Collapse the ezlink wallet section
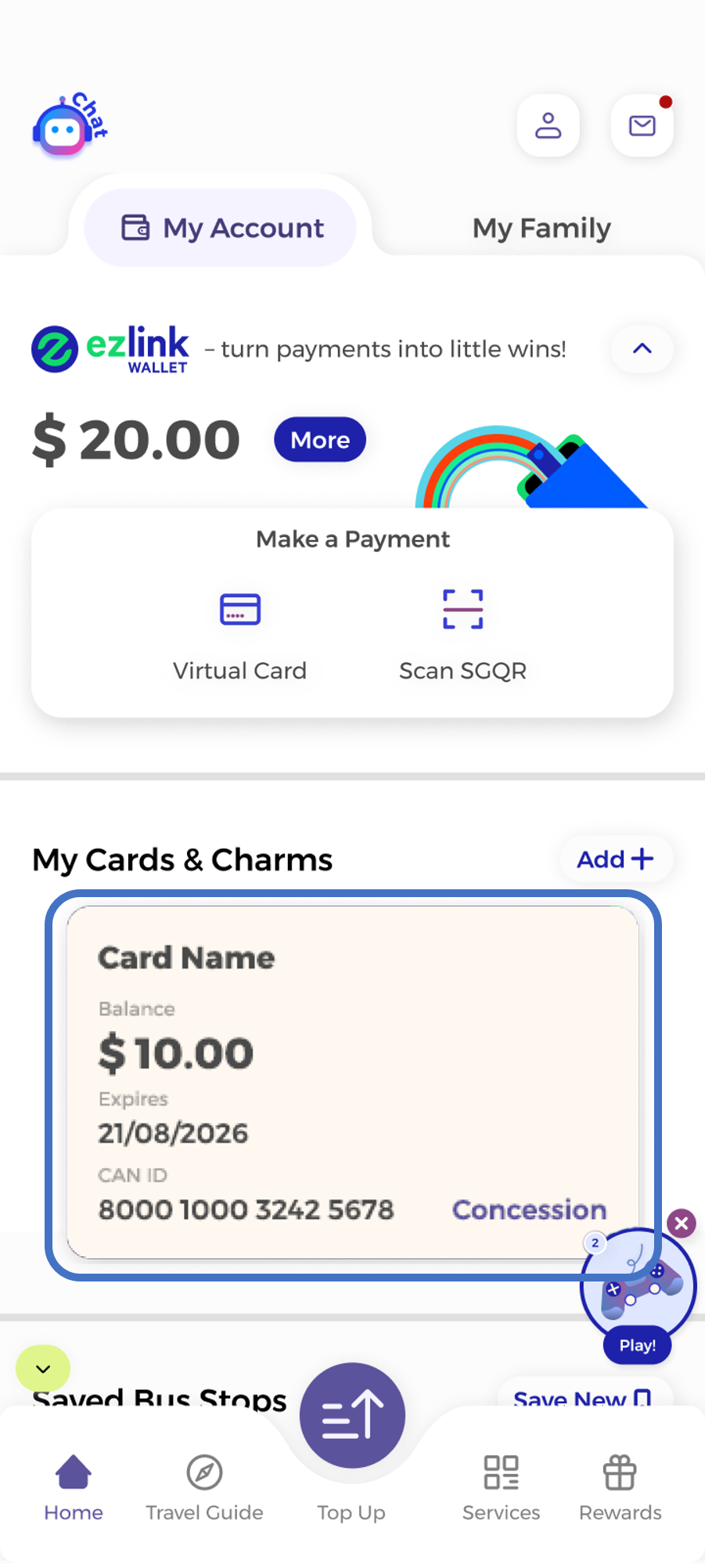This screenshot has width=705, height=1568. 642,349
